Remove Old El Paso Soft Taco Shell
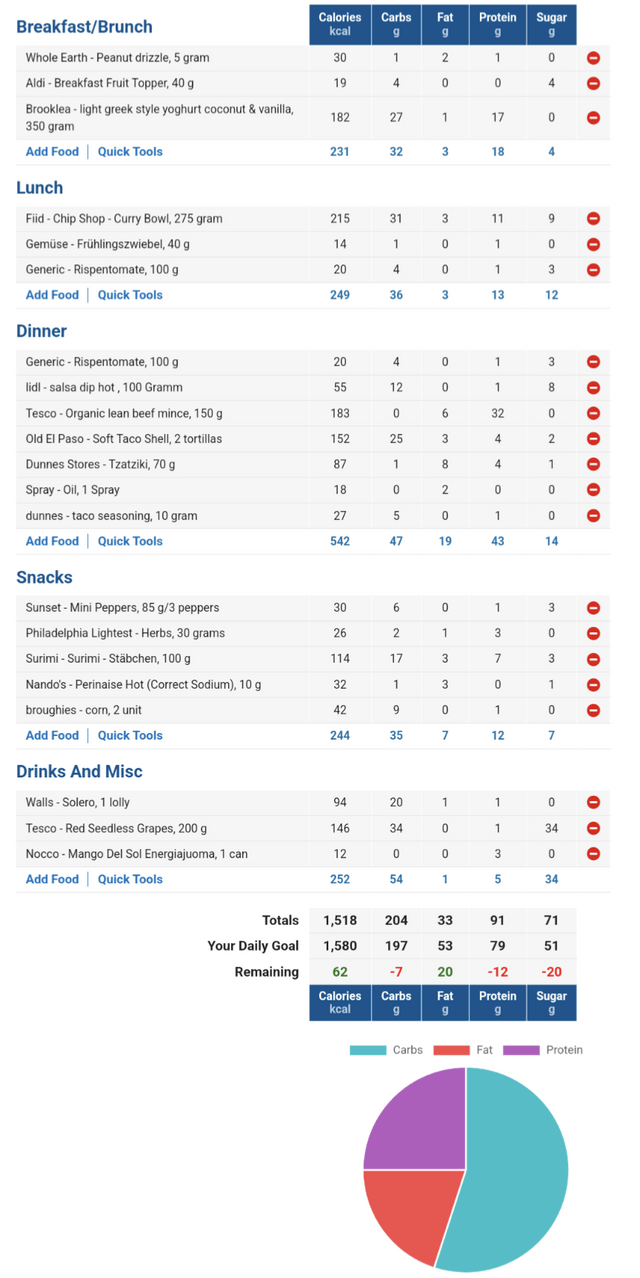640x1278 pixels. [x=593, y=439]
